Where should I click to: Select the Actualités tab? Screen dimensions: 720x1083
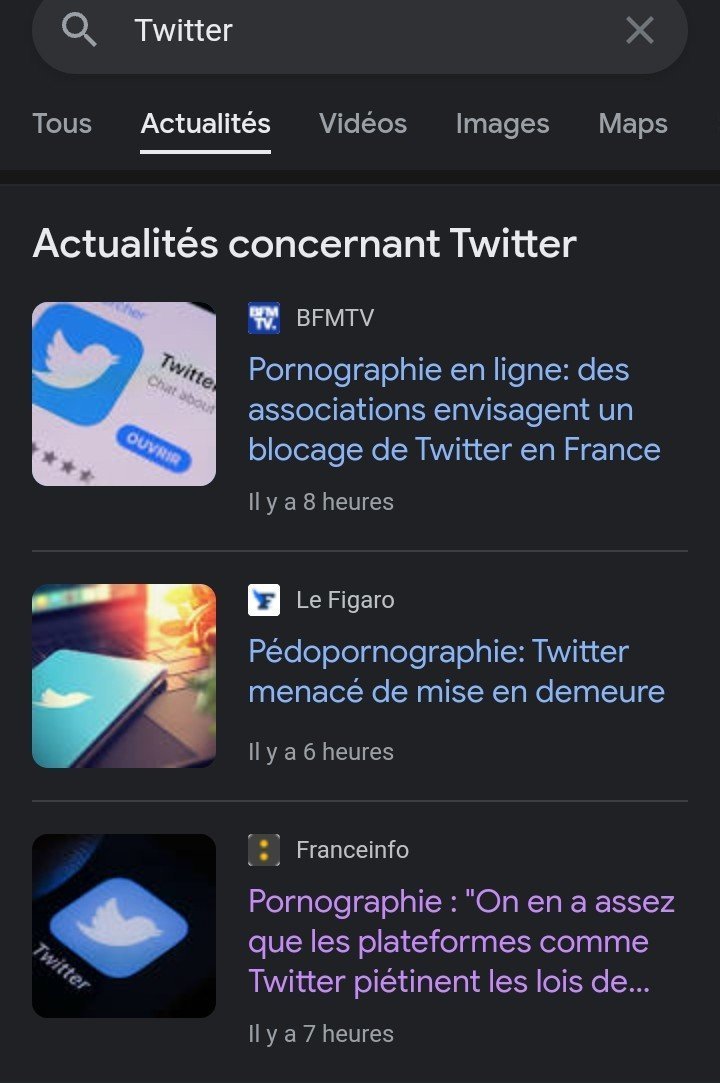(x=206, y=124)
